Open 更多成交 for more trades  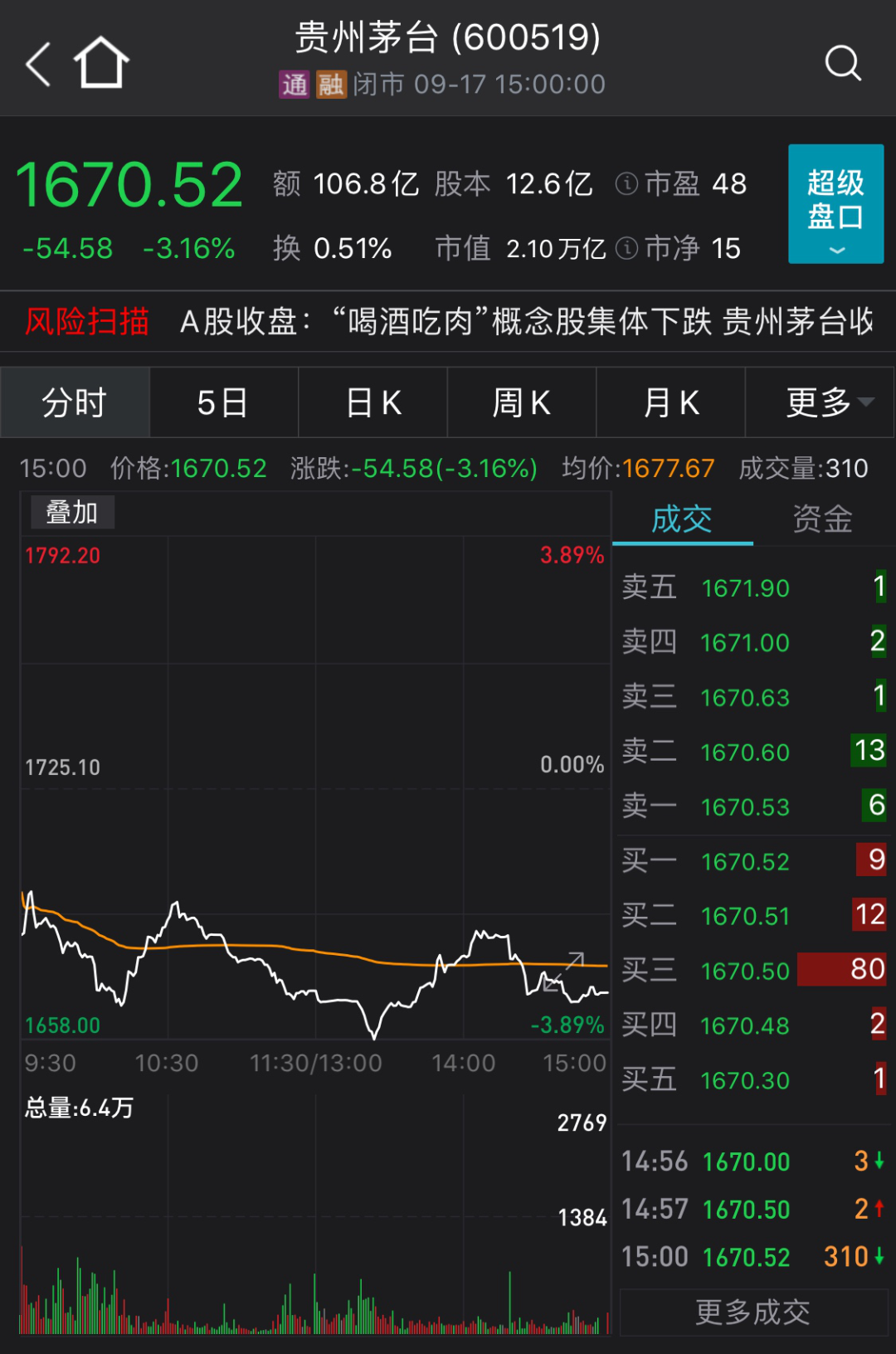pyautogui.click(x=752, y=1312)
